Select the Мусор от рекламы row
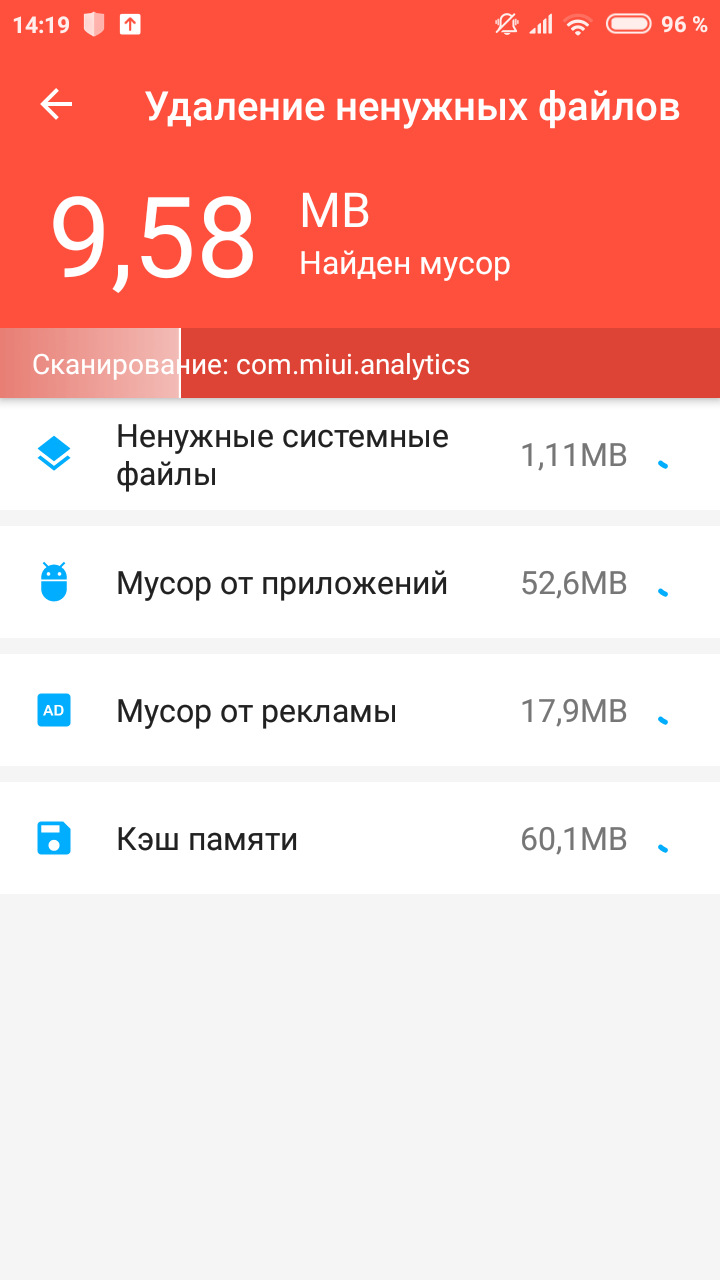This screenshot has width=720, height=1280. point(360,710)
